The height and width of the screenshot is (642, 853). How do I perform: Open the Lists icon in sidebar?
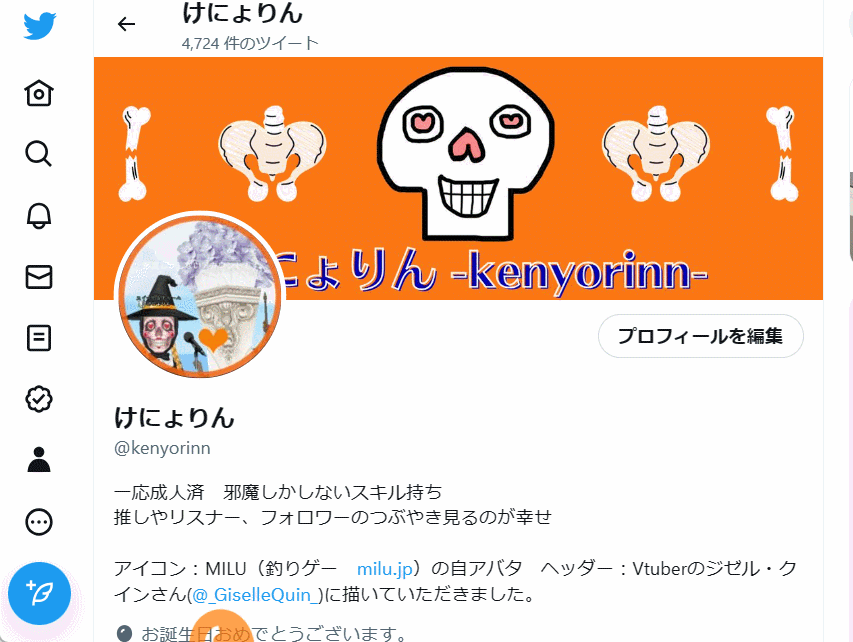coord(39,338)
